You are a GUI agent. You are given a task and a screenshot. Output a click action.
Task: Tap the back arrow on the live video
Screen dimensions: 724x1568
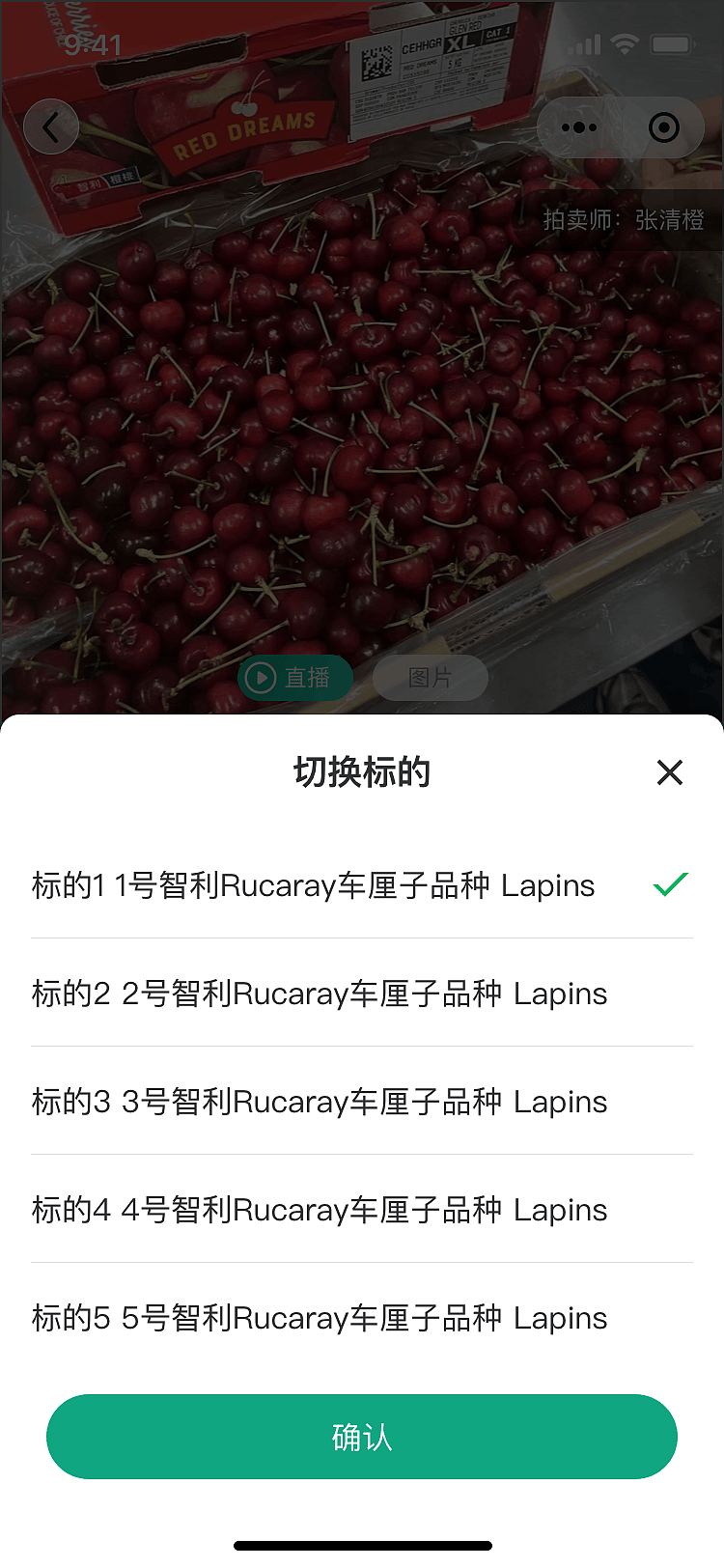tap(51, 126)
